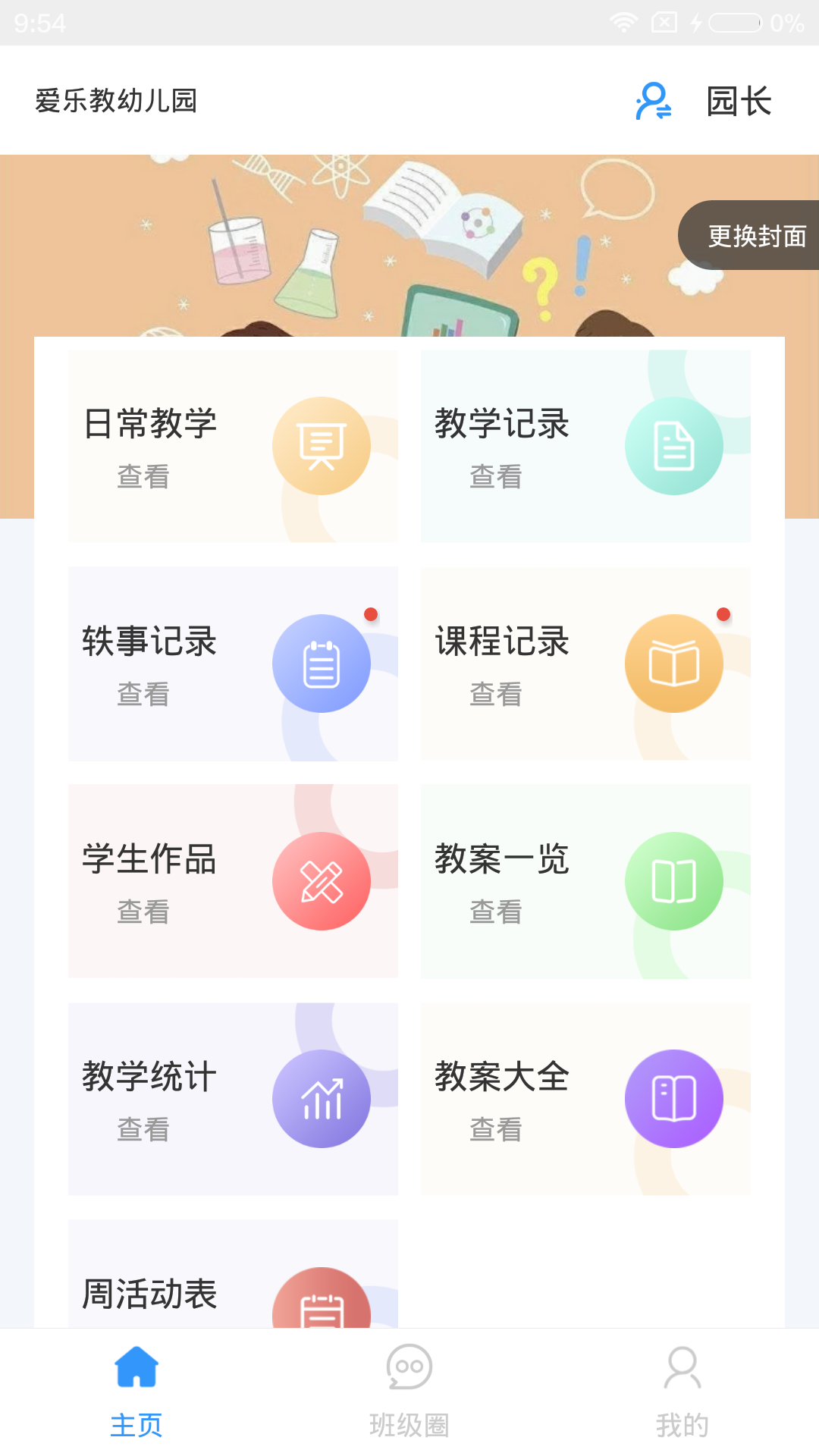Switch to the 我的 tab

(682, 1392)
